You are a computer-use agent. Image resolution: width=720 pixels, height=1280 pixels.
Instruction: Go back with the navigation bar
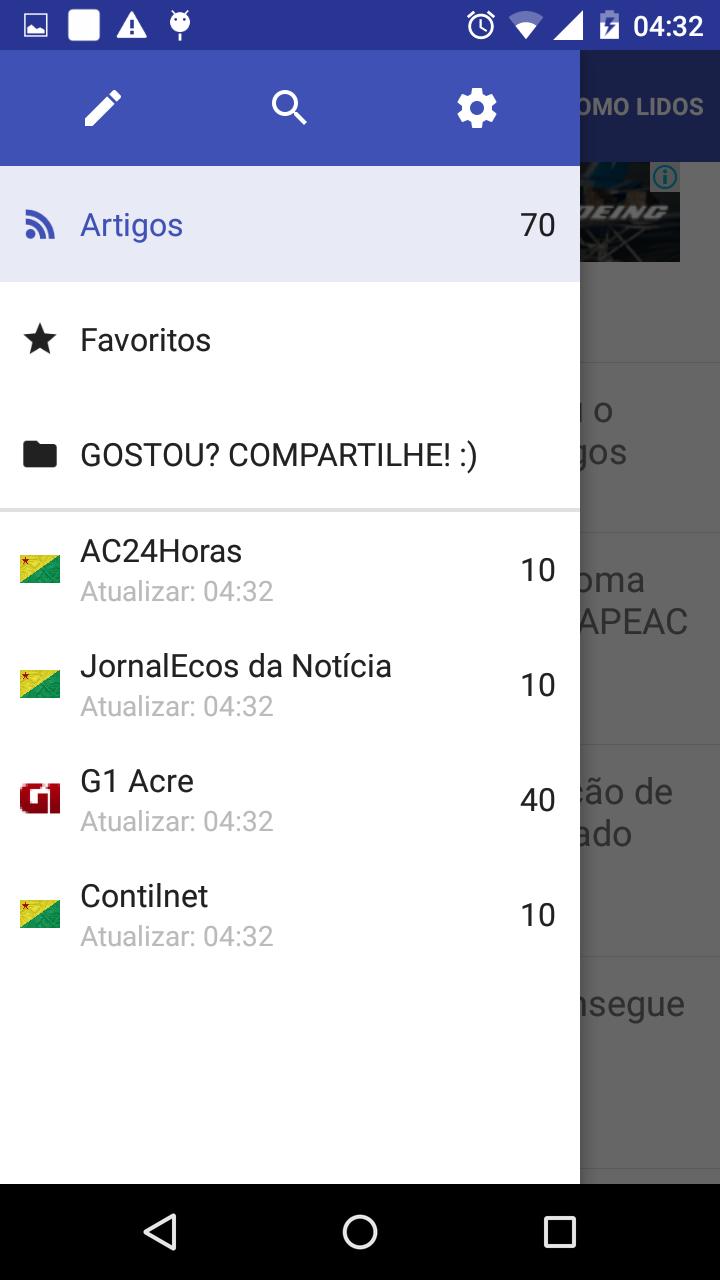click(x=160, y=1232)
